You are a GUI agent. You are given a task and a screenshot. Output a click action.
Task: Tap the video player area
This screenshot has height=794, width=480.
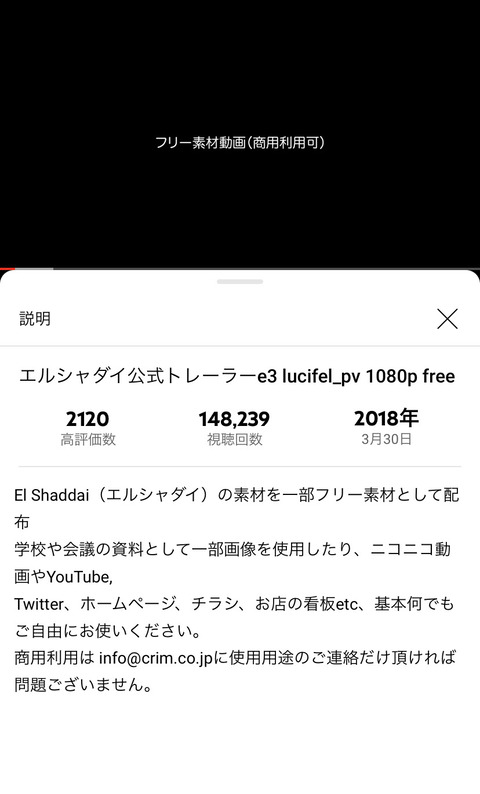click(x=240, y=134)
